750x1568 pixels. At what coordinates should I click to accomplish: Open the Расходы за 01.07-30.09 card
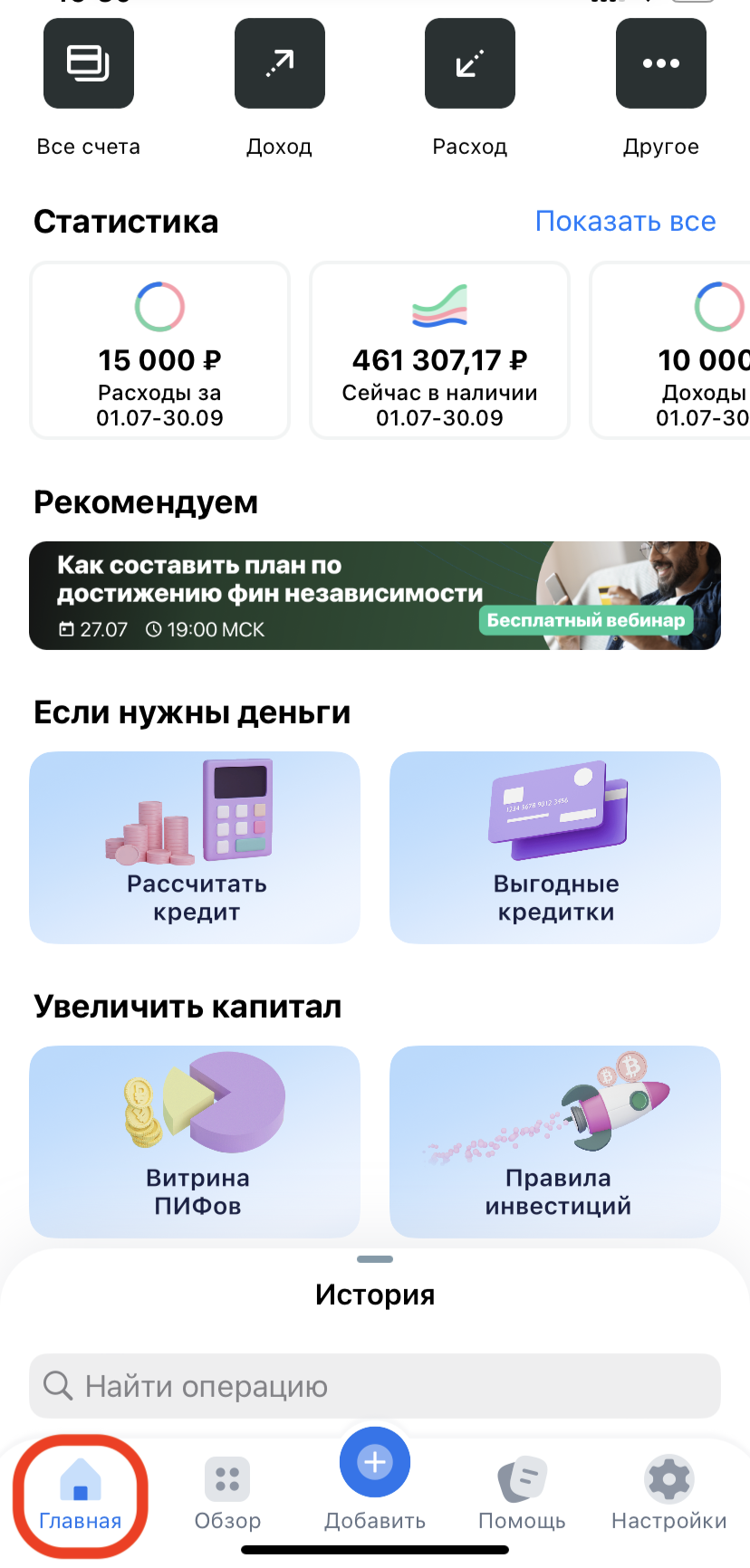click(160, 350)
